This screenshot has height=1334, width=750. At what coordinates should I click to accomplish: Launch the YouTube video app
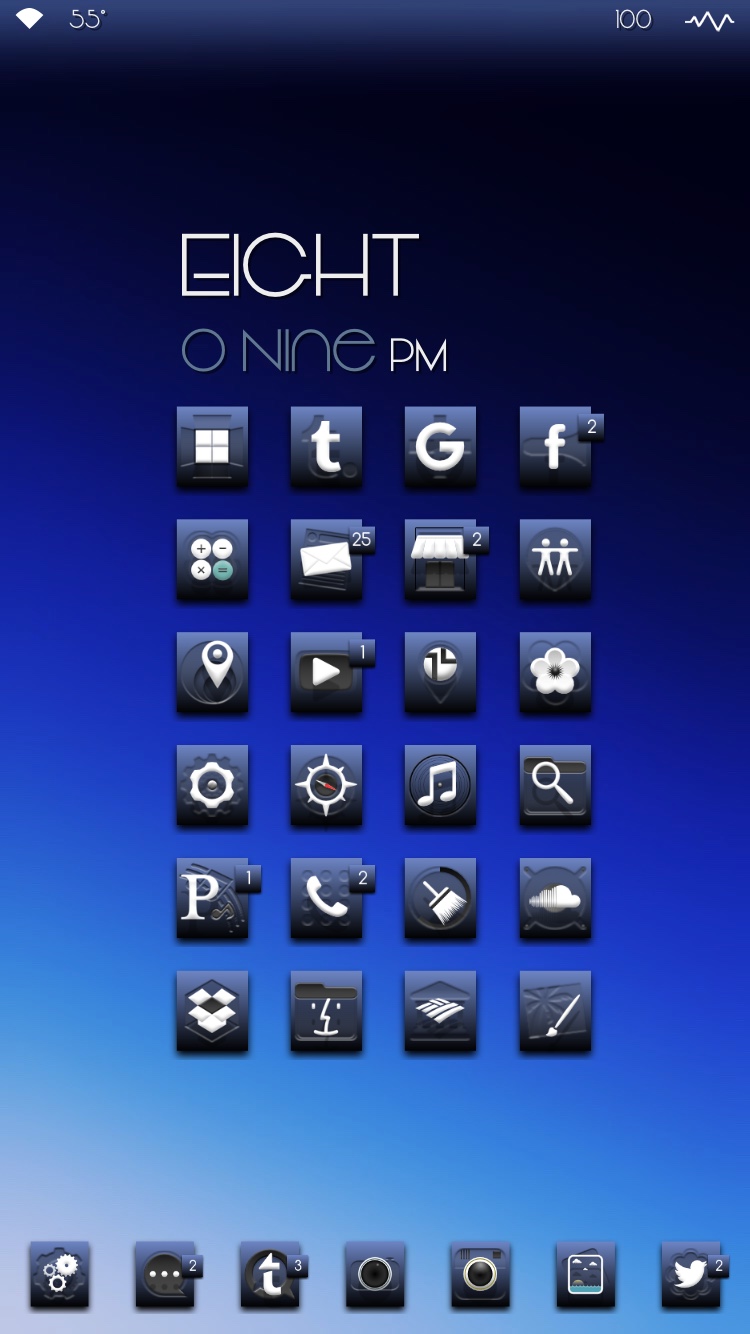[326, 672]
